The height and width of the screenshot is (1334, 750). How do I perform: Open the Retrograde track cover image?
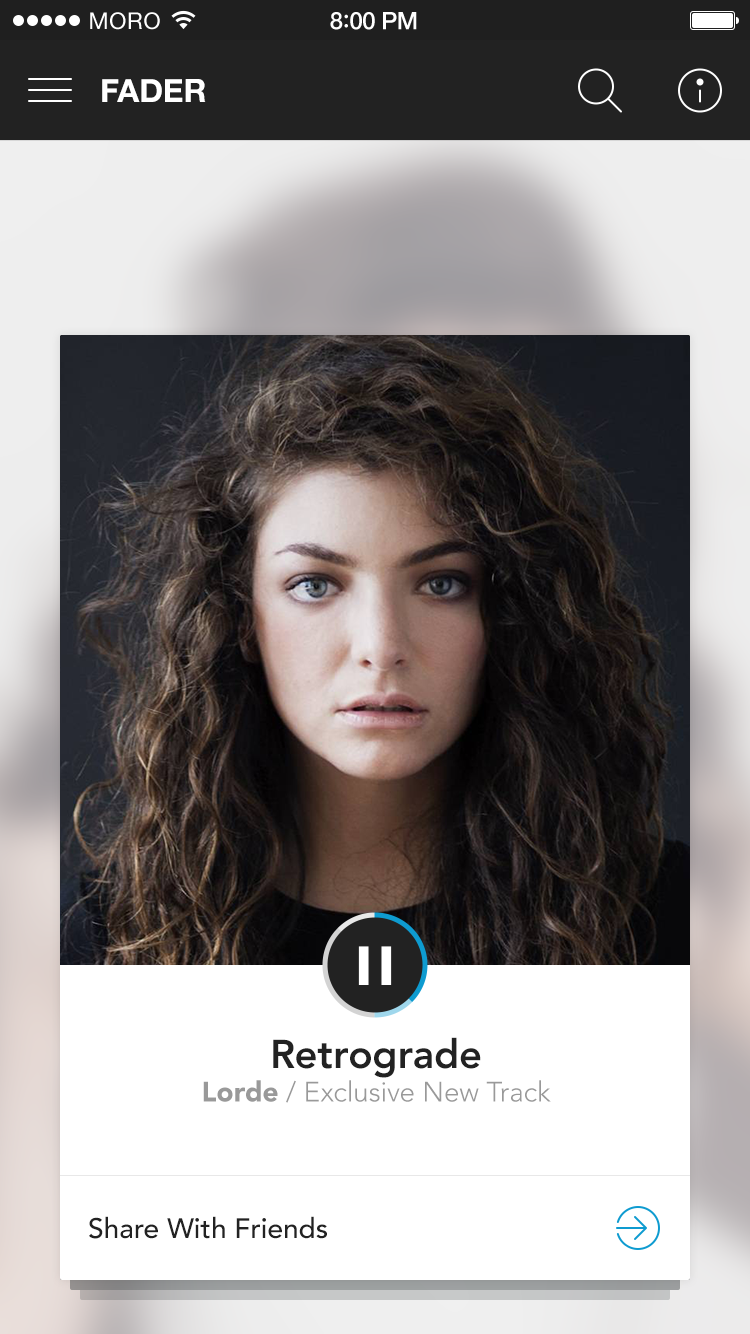pyautogui.click(x=375, y=650)
